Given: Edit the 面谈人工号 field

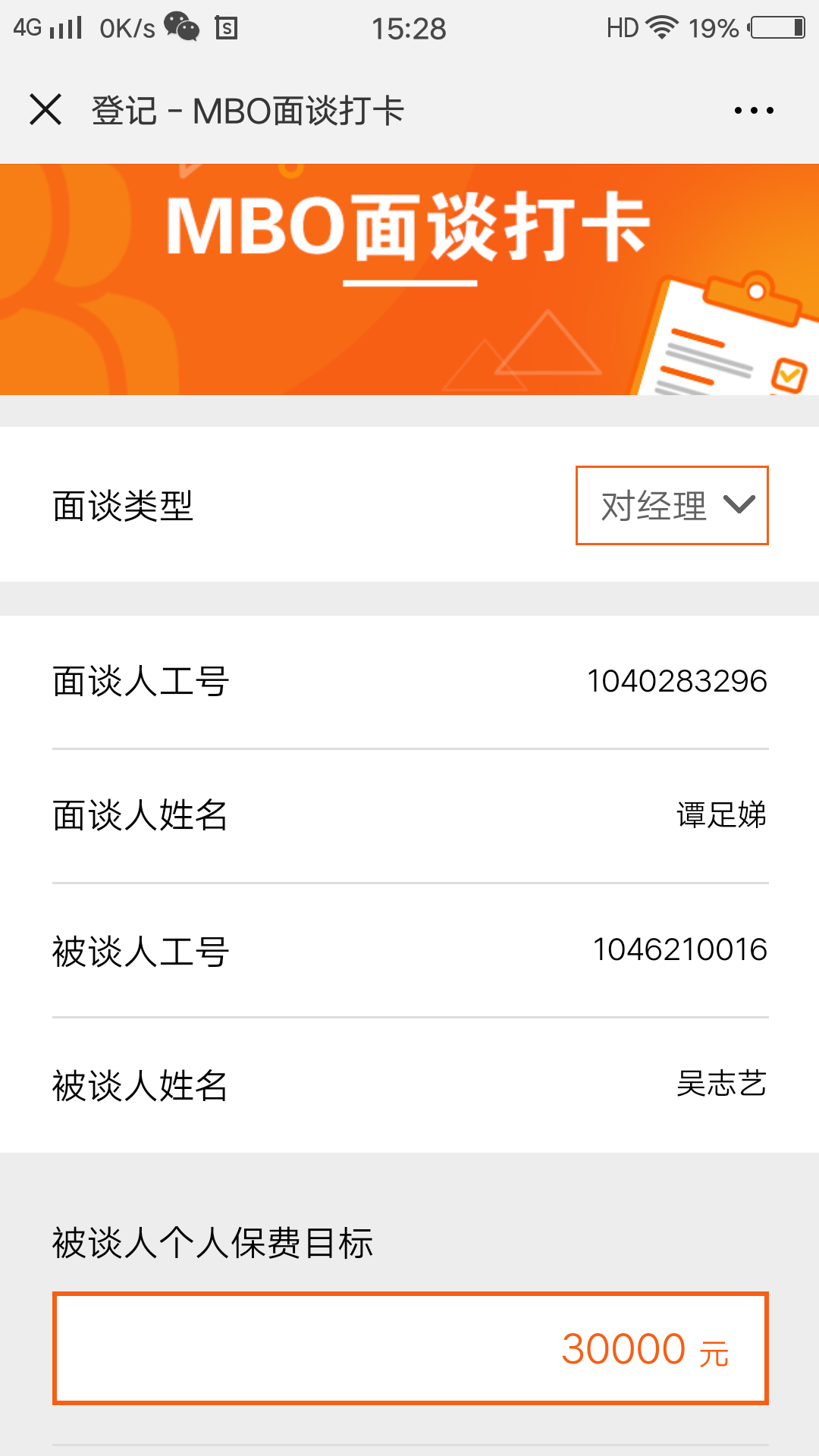Looking at the screenshot, I should [x=676, y=681].
